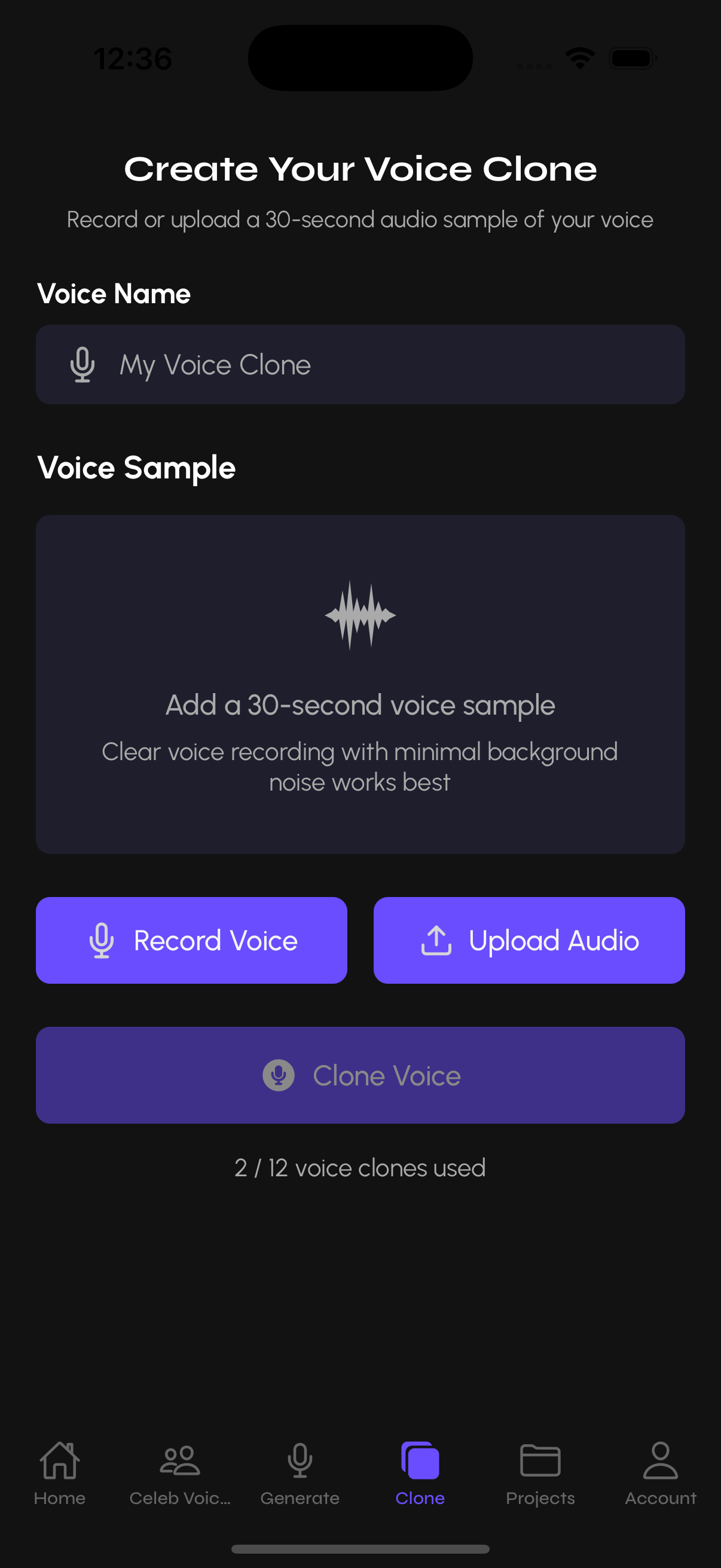Image resolution: width=721 pixels, height=1568 pixels.
Task: Tap the house icon for Home
Action: pyautogui.click(x=60, y=1460)
